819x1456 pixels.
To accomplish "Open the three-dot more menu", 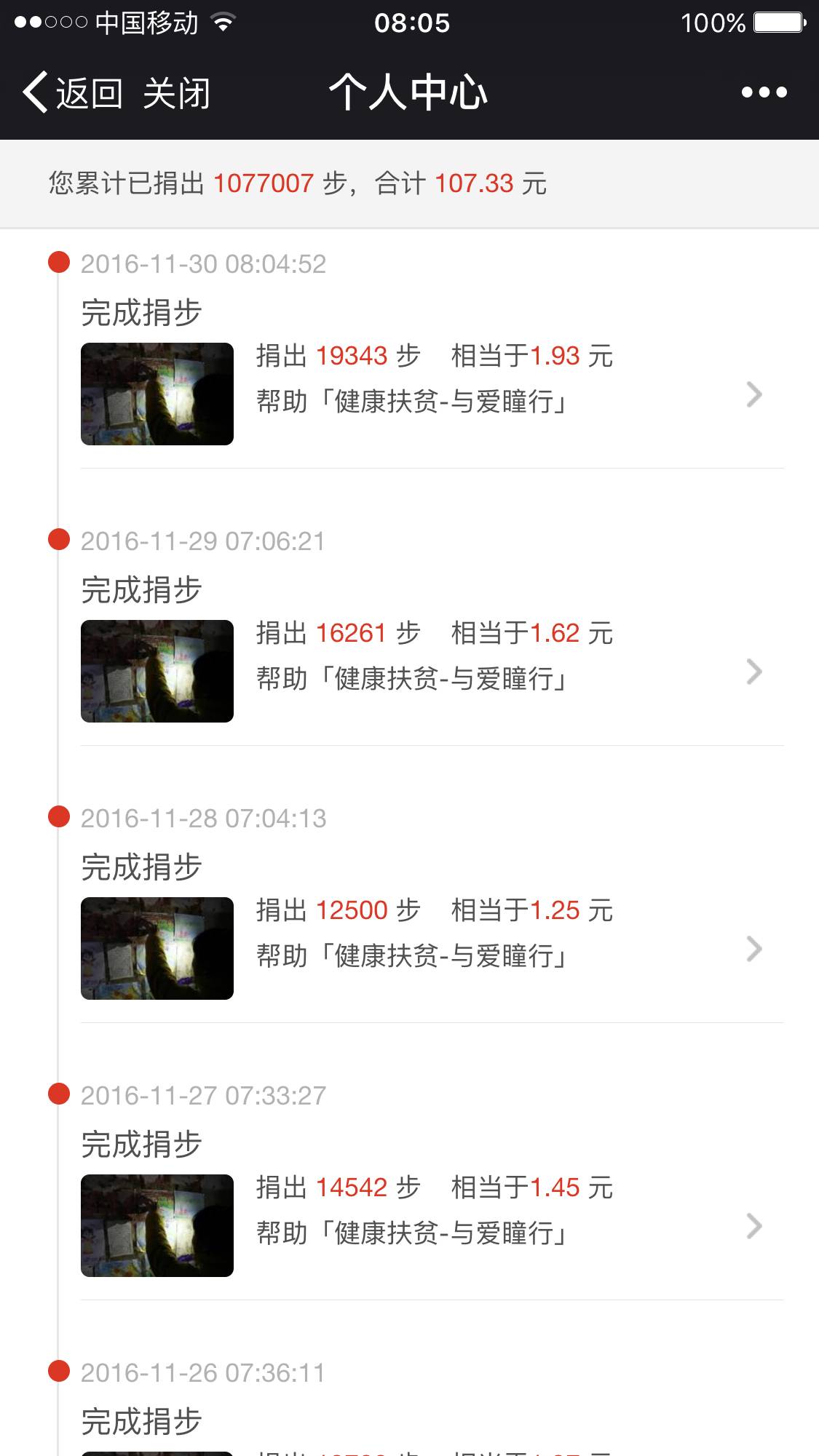I will click(764, 92).
